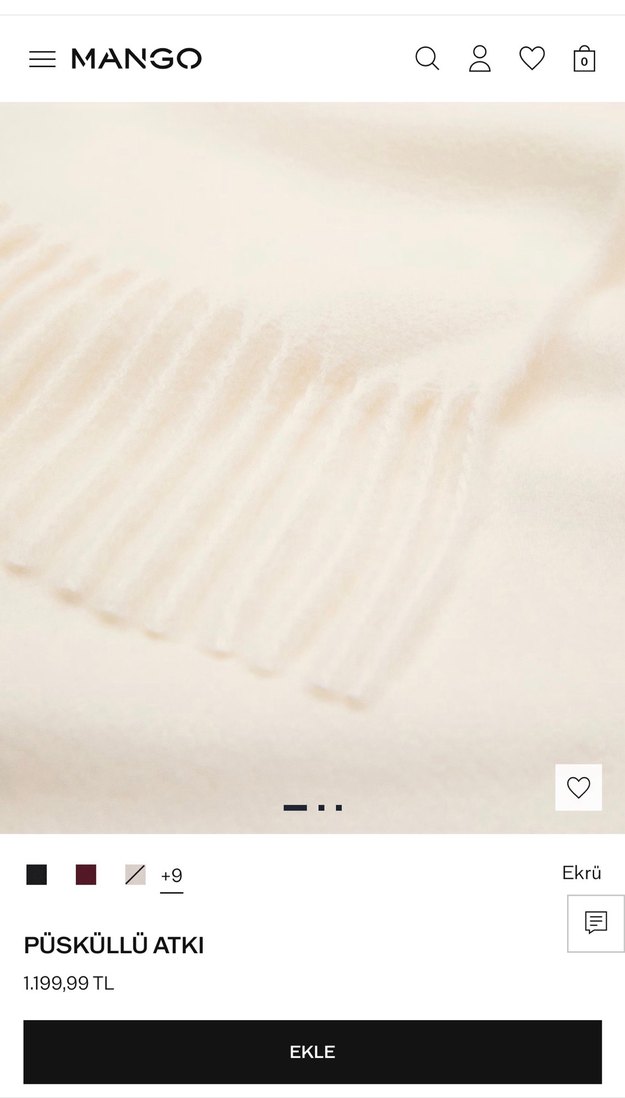This screenshot has height=1098, width=625.
Task: Add this scarf to favorites
Action: click(578, 787)
